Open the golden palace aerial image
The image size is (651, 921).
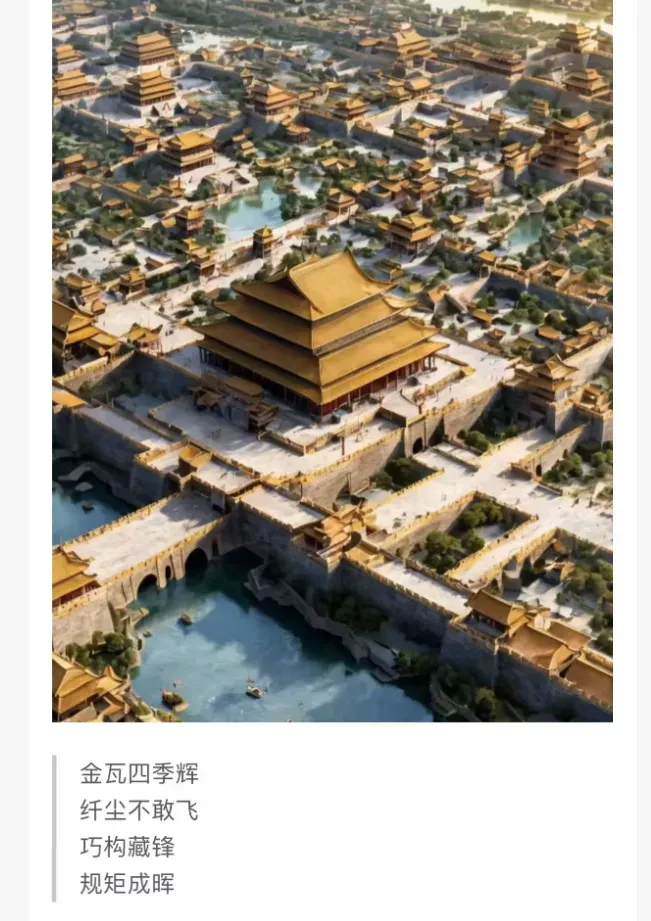[332, 360]
